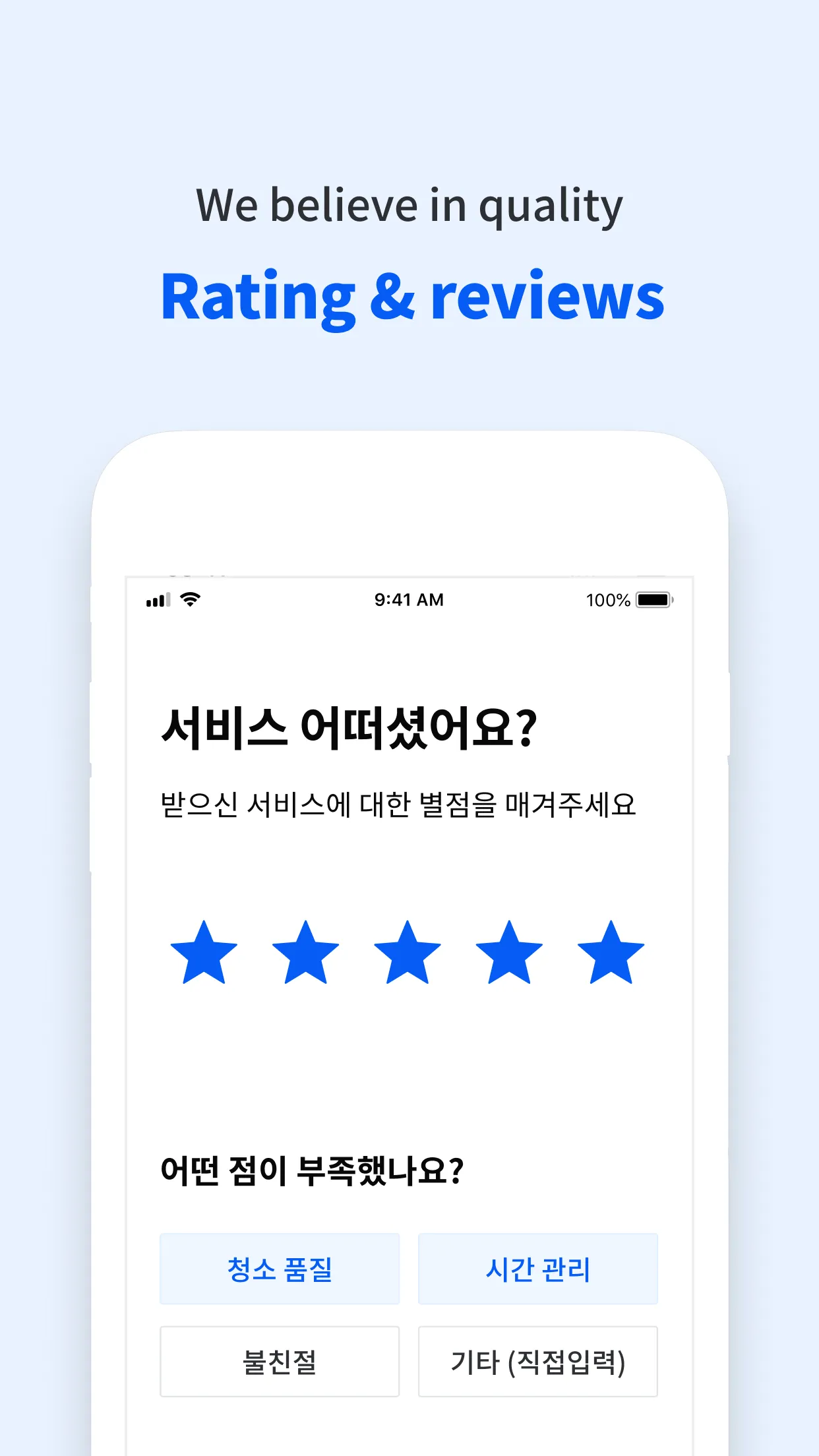819x1456 pixels.
Task: Select the 기타 (직접입력) option
Action: coord(537,1361)
